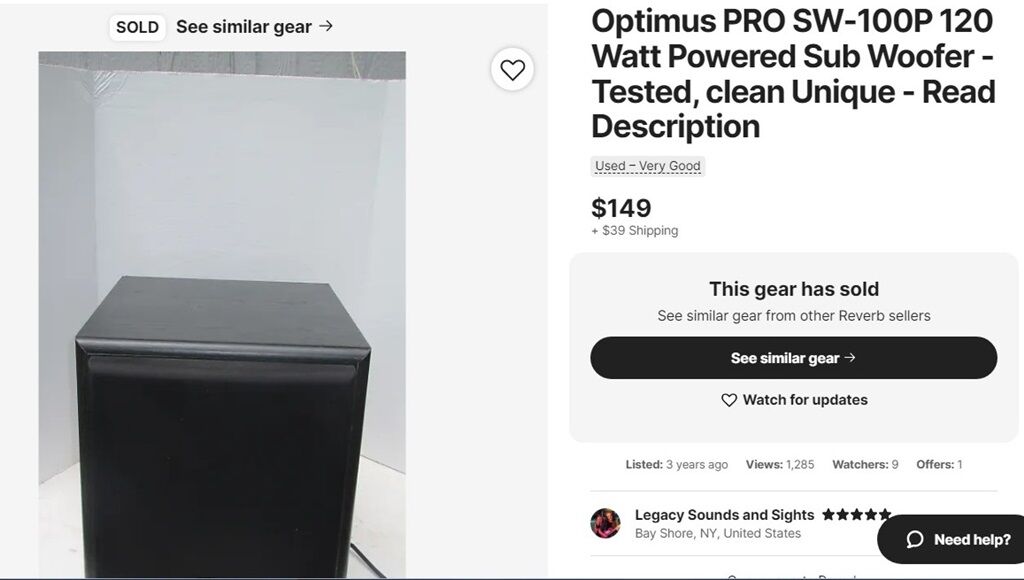Open the Need help chat
1024x580 pixels.
[957, 540]
